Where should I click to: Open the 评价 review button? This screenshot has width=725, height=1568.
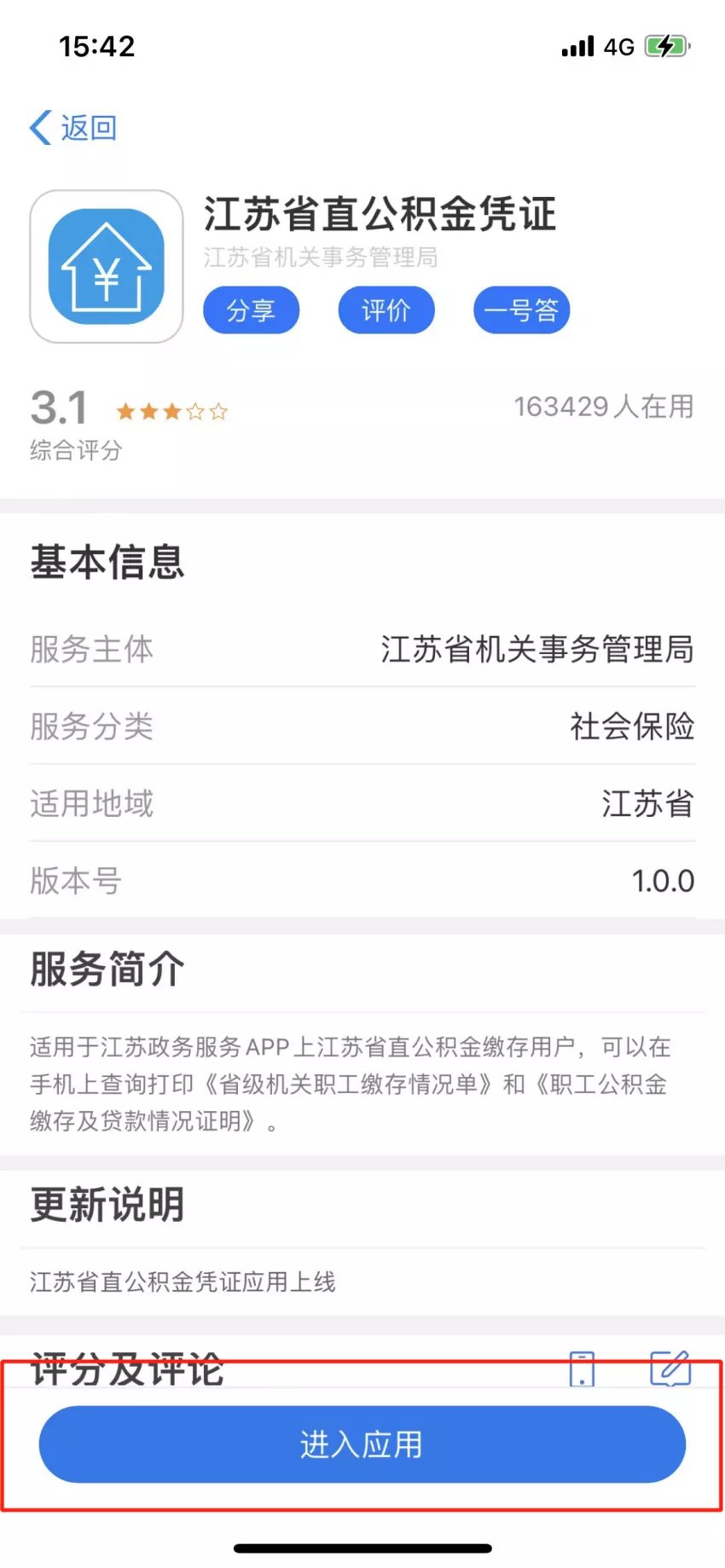click(x=386, y=310)
